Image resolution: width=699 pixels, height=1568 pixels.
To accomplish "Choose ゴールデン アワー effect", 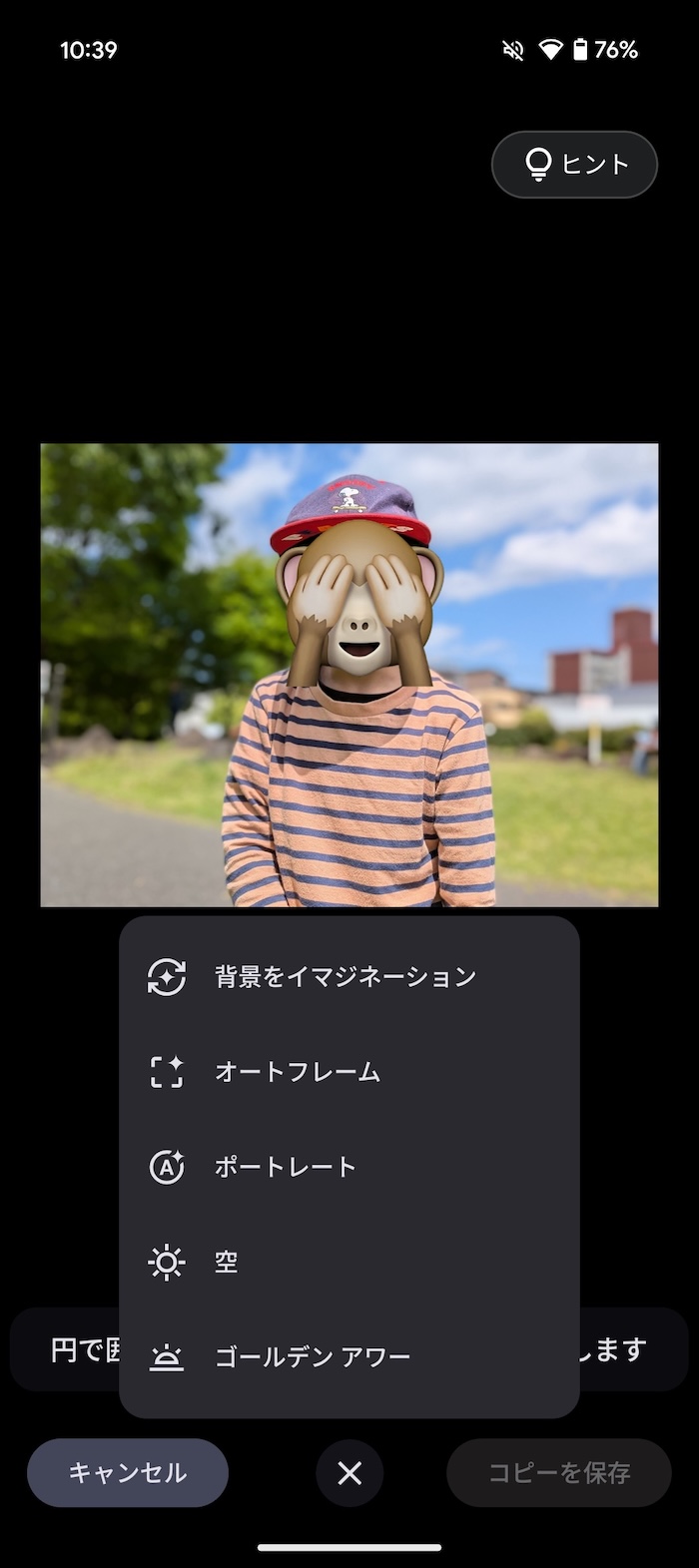I will 349,1357.
